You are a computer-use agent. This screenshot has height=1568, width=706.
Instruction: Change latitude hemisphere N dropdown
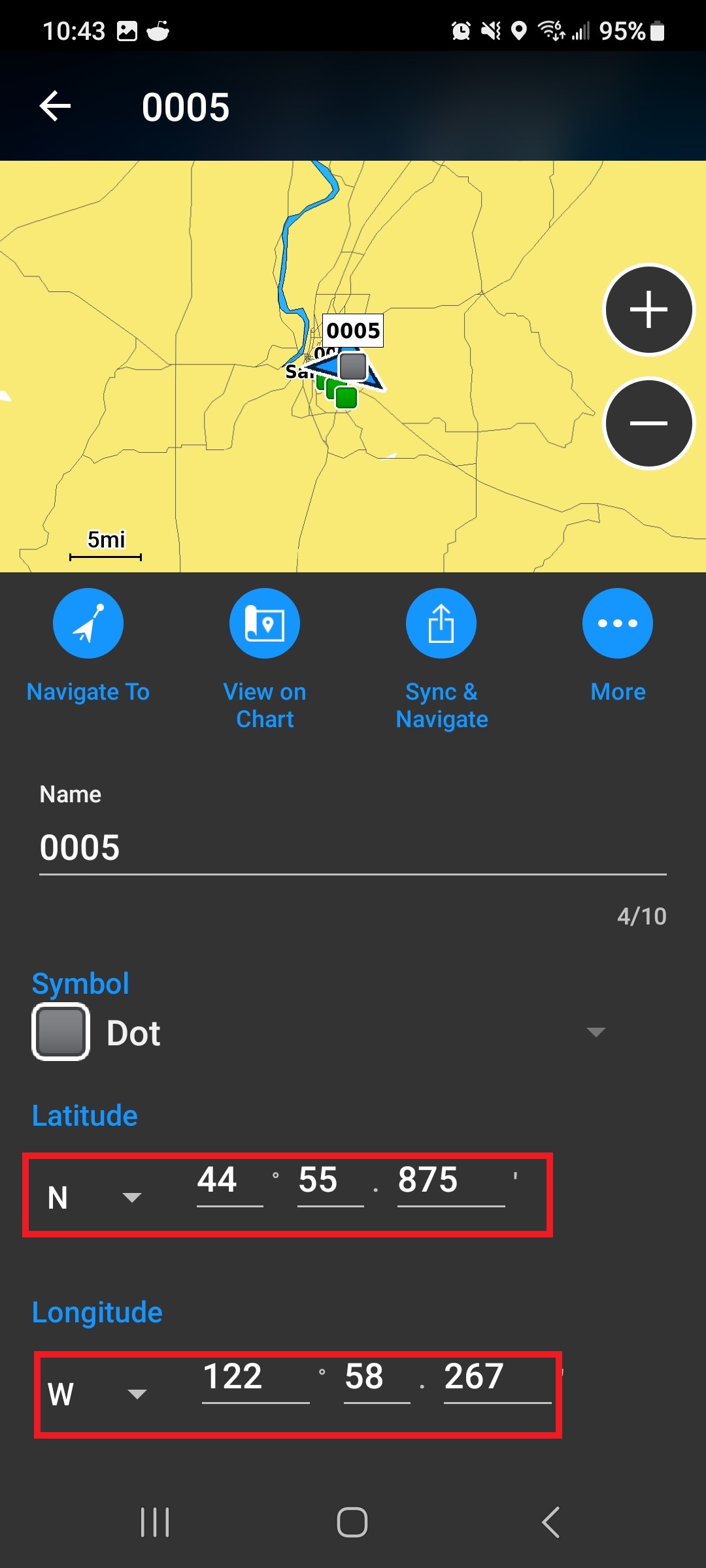[x=95, y=1197]
